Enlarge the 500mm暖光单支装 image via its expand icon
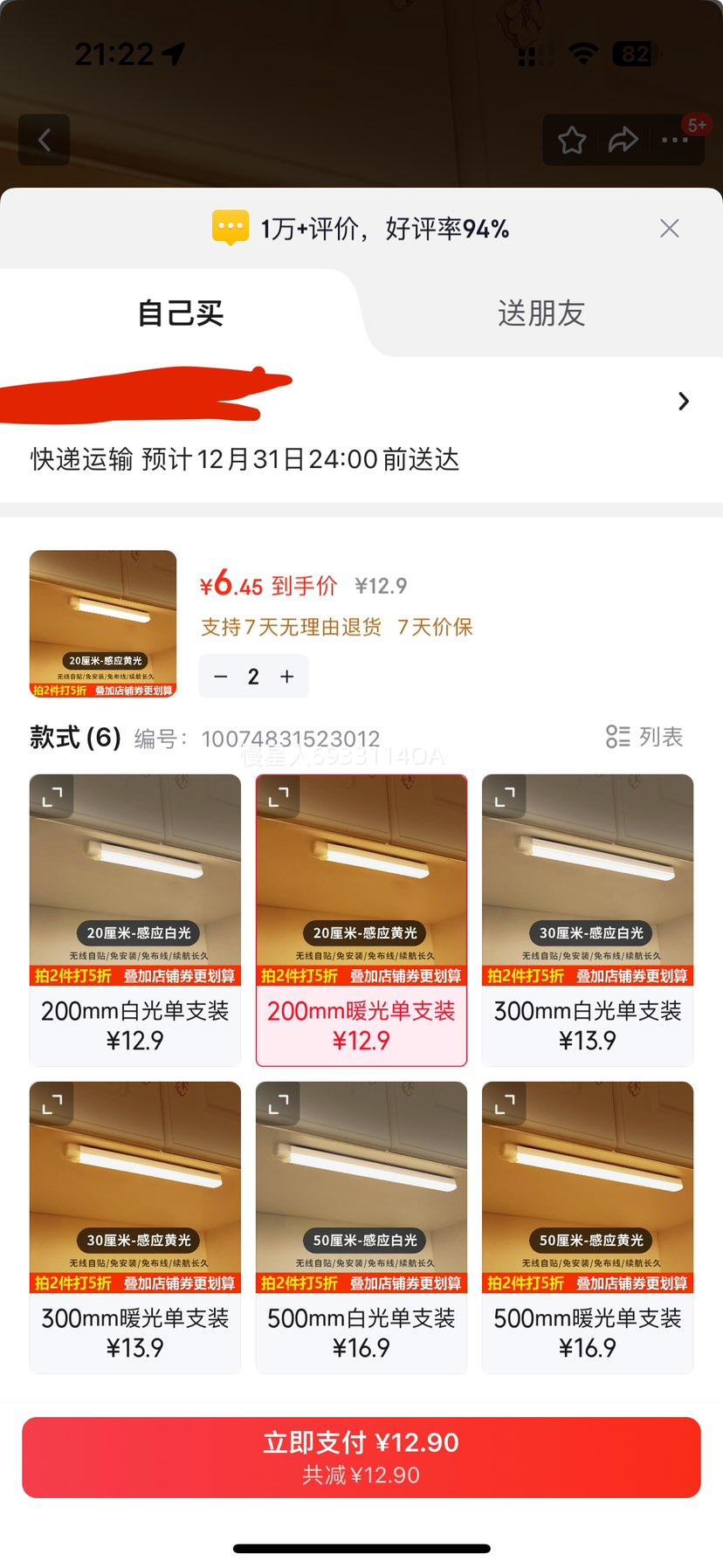 [x=505, y=1104]
